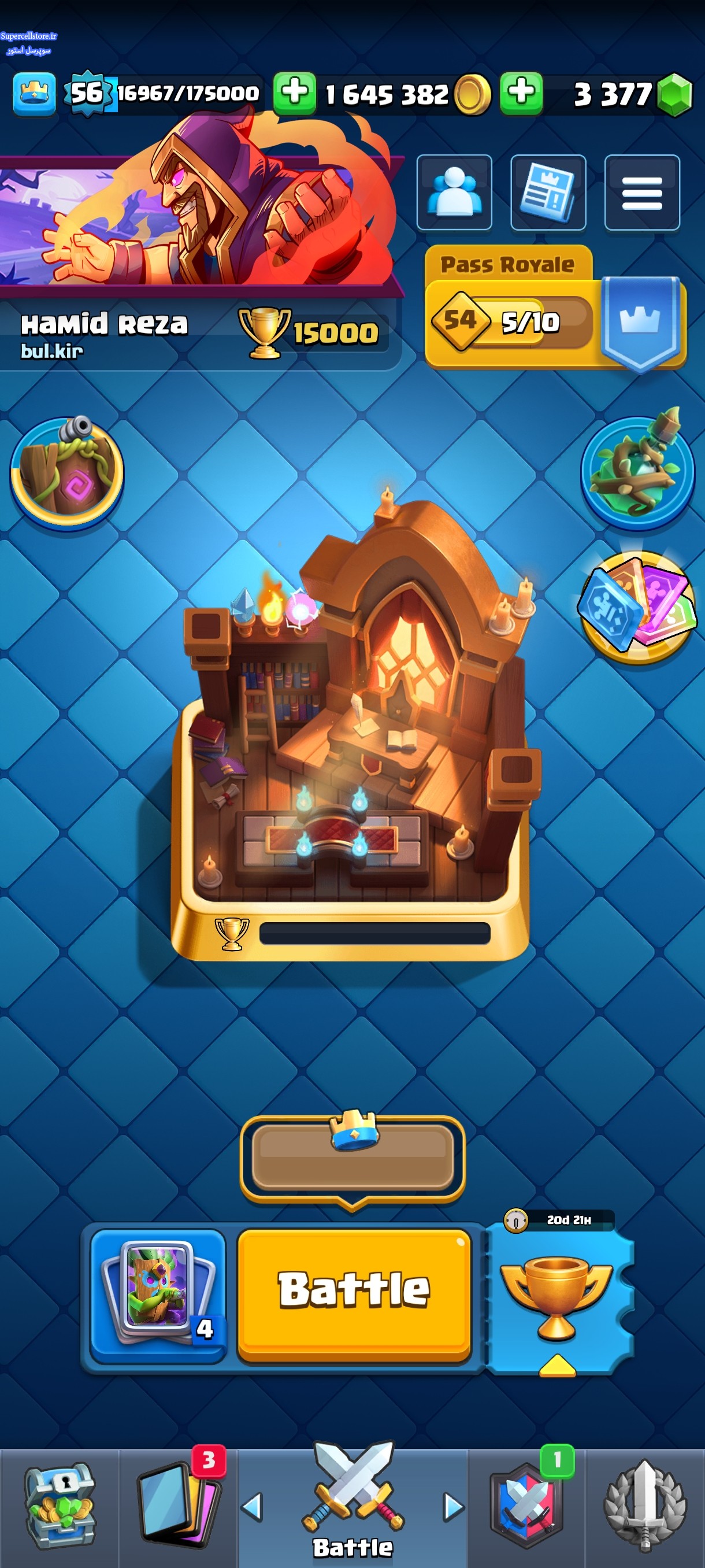Open the news feed icon

pyautogui.click(x=547, y=193)
